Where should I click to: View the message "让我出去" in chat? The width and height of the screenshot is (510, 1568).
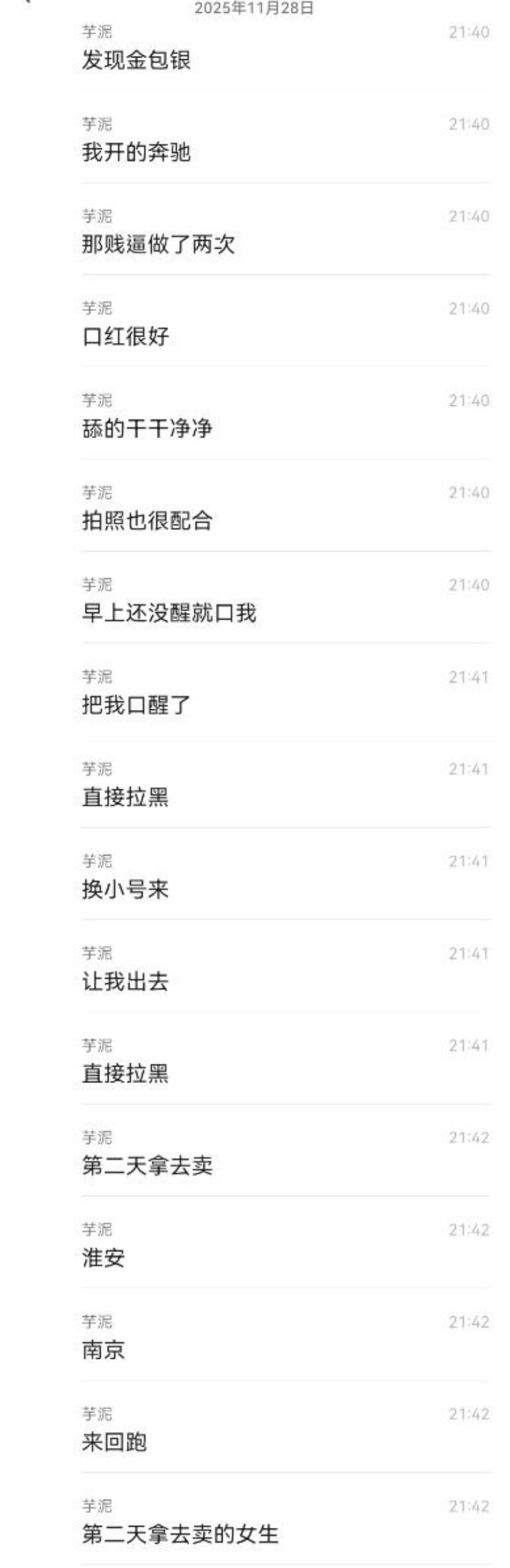click(x=125, y=982)
